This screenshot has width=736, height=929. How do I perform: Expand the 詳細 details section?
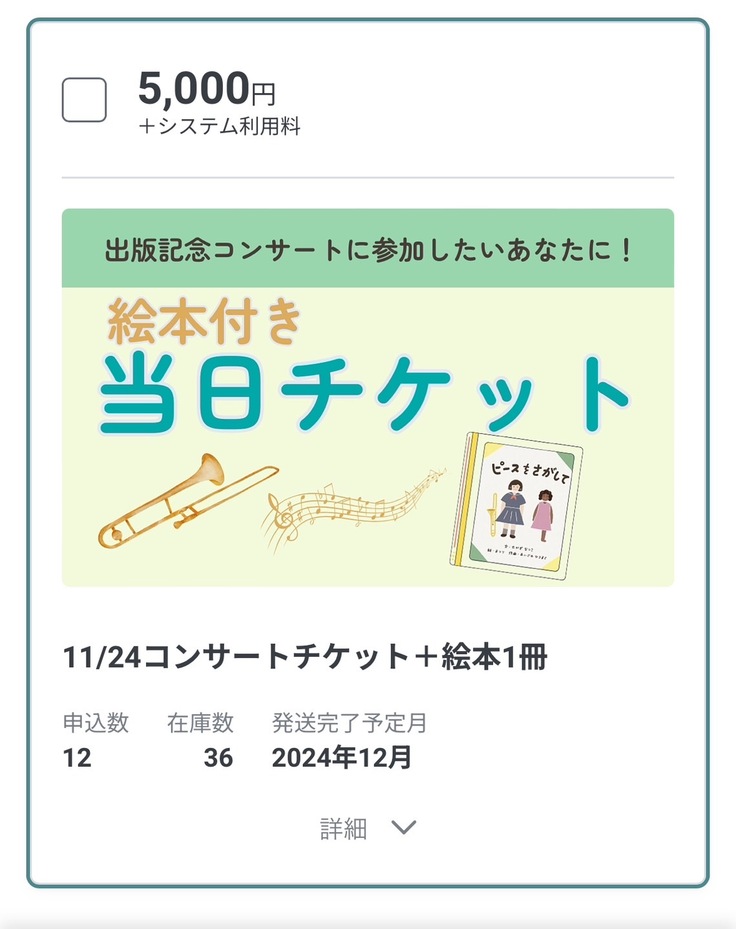(x=367, y=828)
